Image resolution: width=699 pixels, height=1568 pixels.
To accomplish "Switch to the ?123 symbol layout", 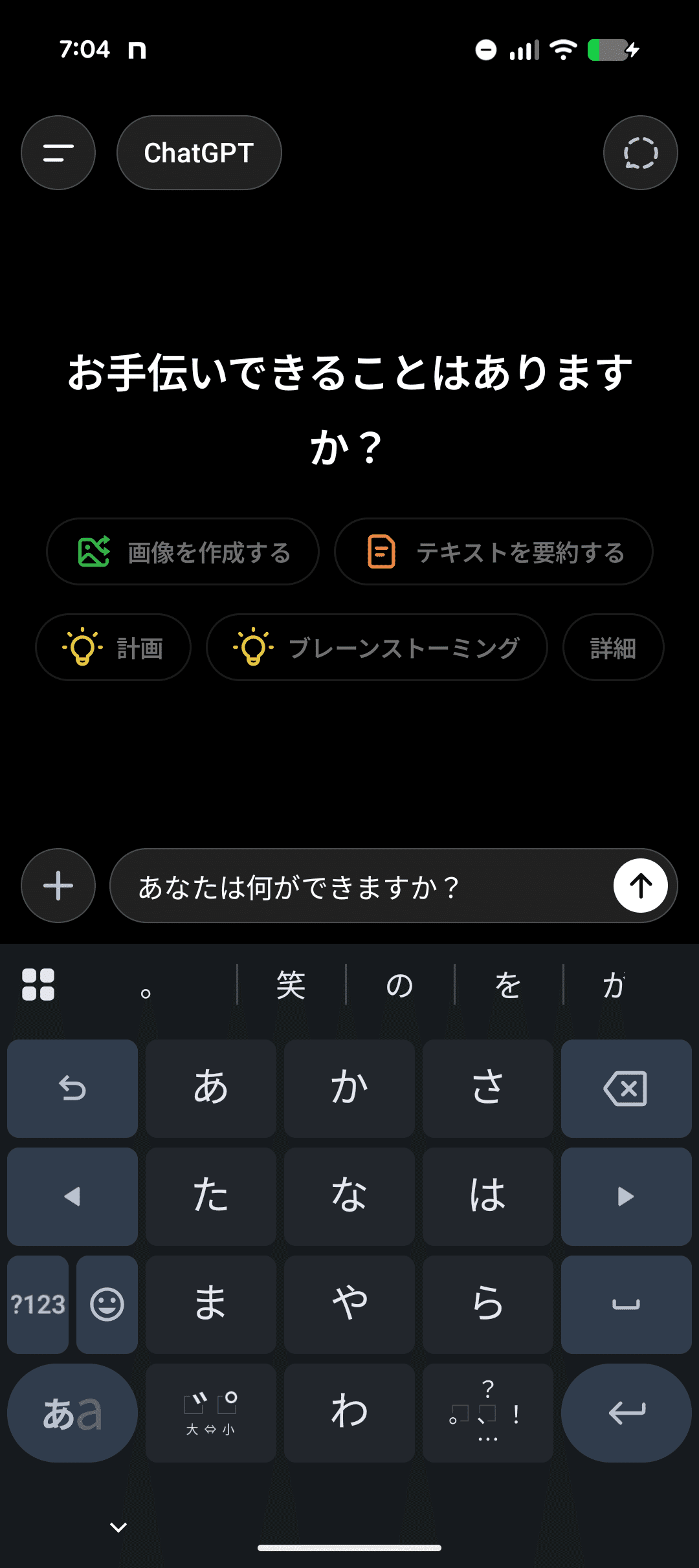I will tap(37, 1304).
